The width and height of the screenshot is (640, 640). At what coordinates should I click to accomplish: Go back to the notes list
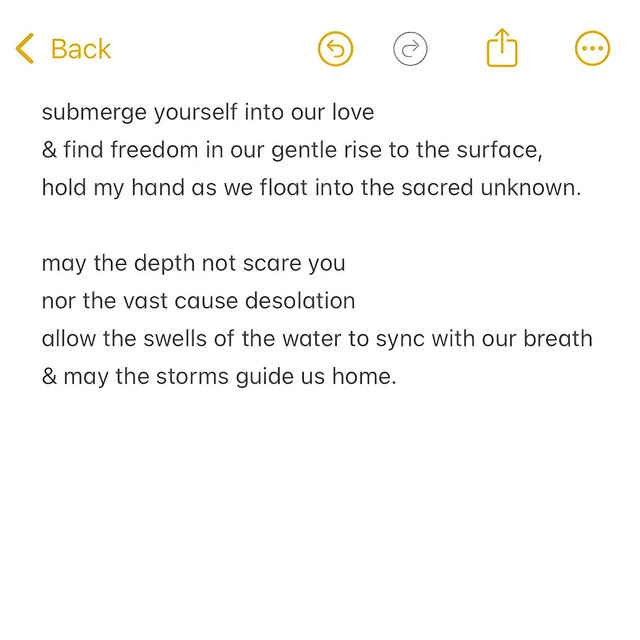point(64,49)
